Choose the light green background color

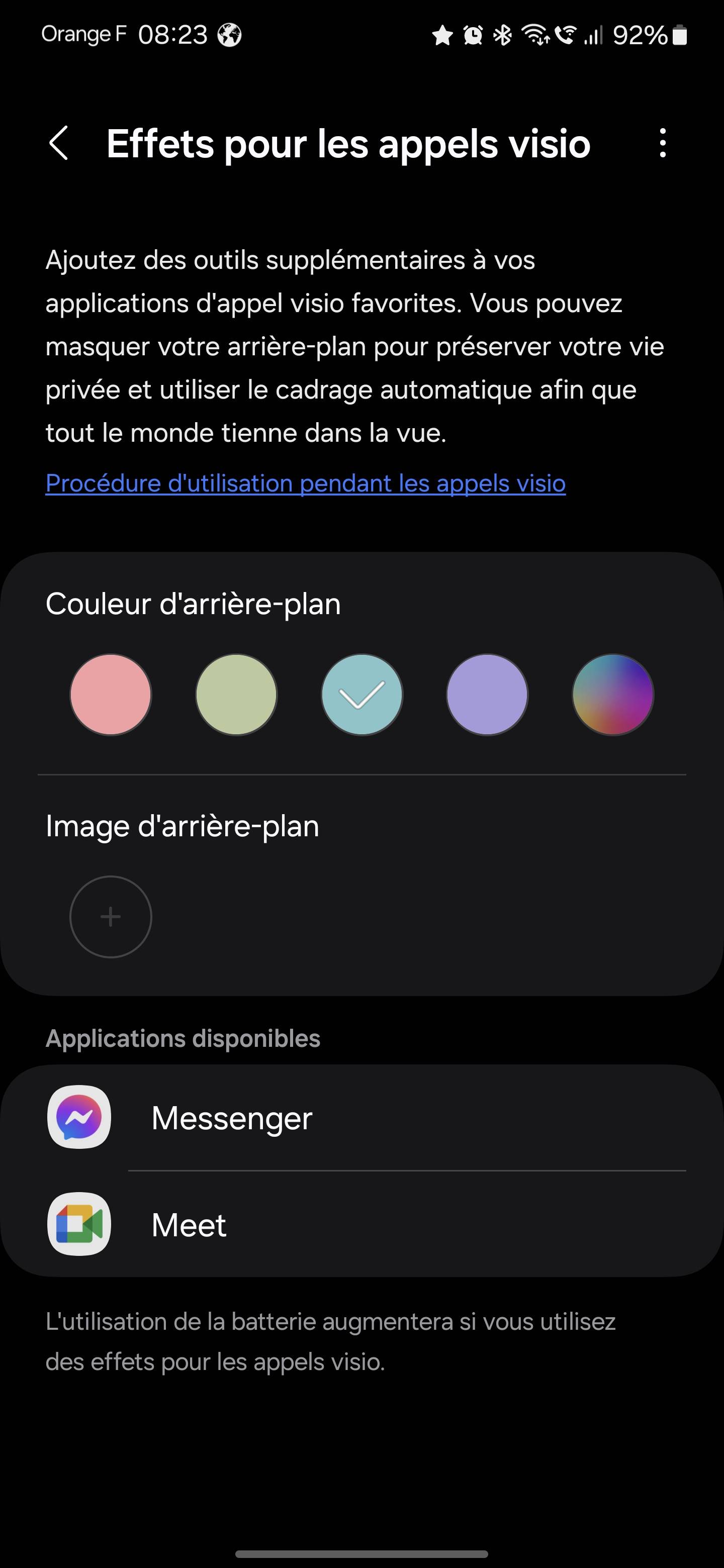point(236,695)
